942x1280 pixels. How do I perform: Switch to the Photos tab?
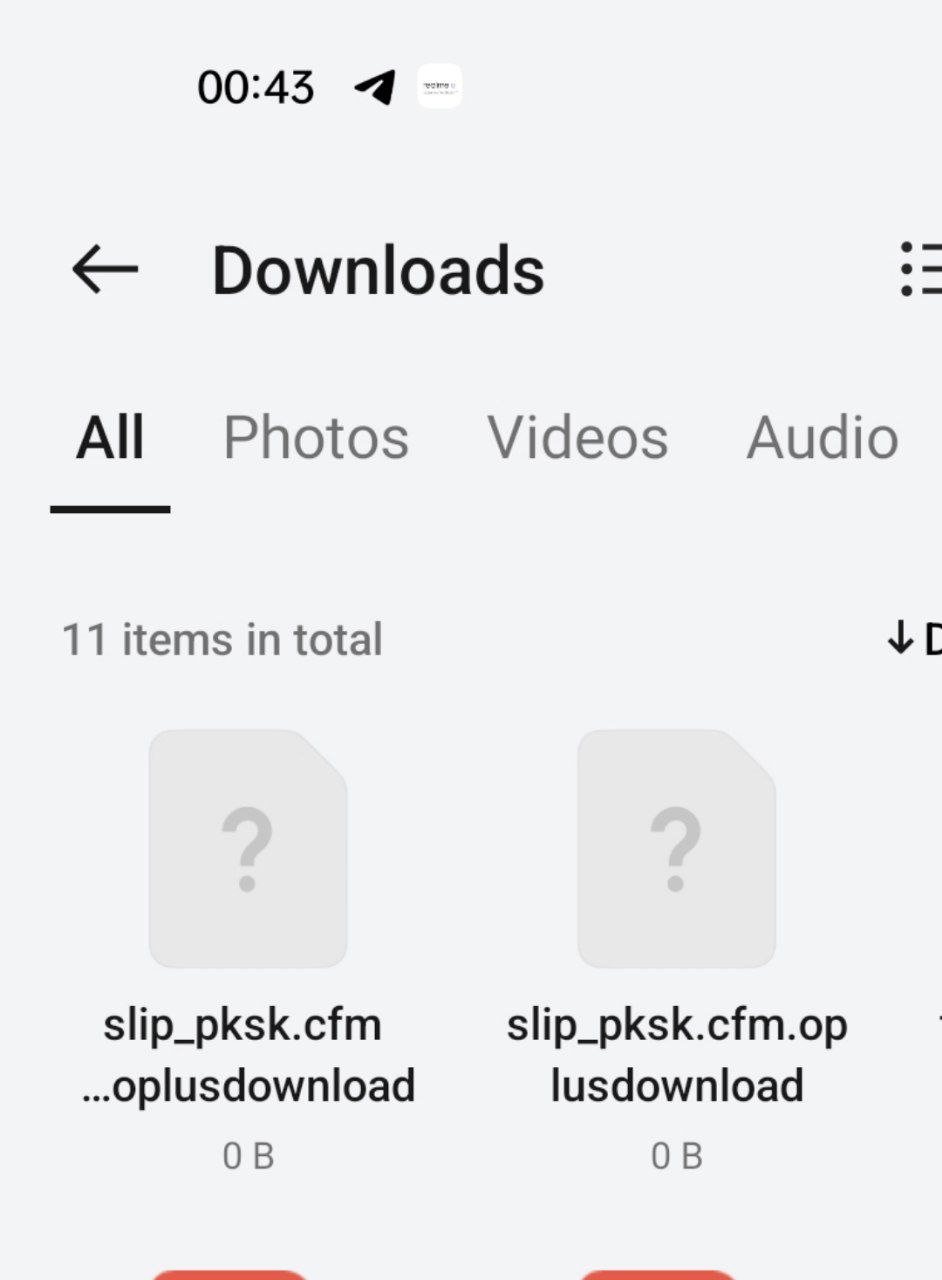click(316, 438)
